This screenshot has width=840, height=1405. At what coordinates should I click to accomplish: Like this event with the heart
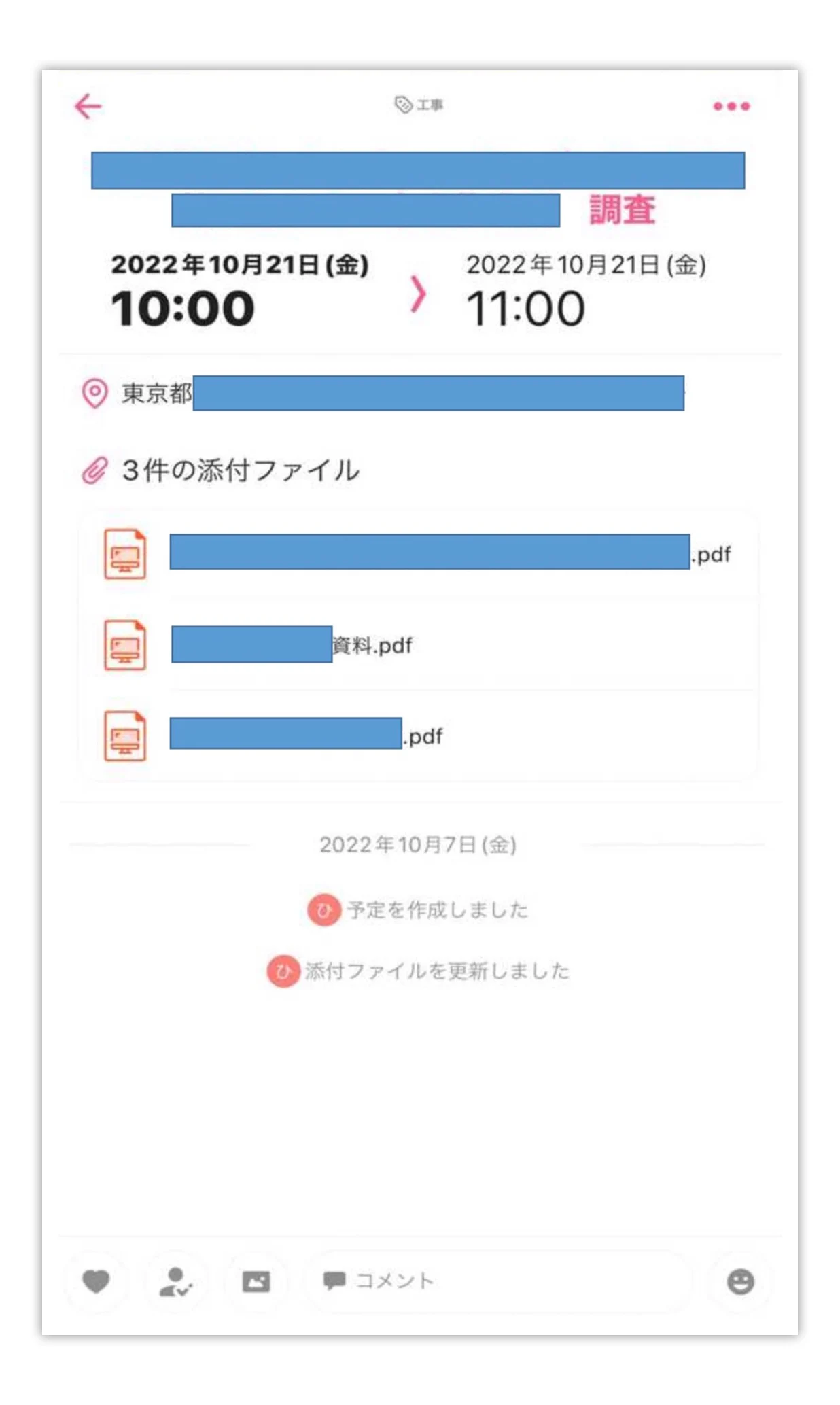[96, 1281]
